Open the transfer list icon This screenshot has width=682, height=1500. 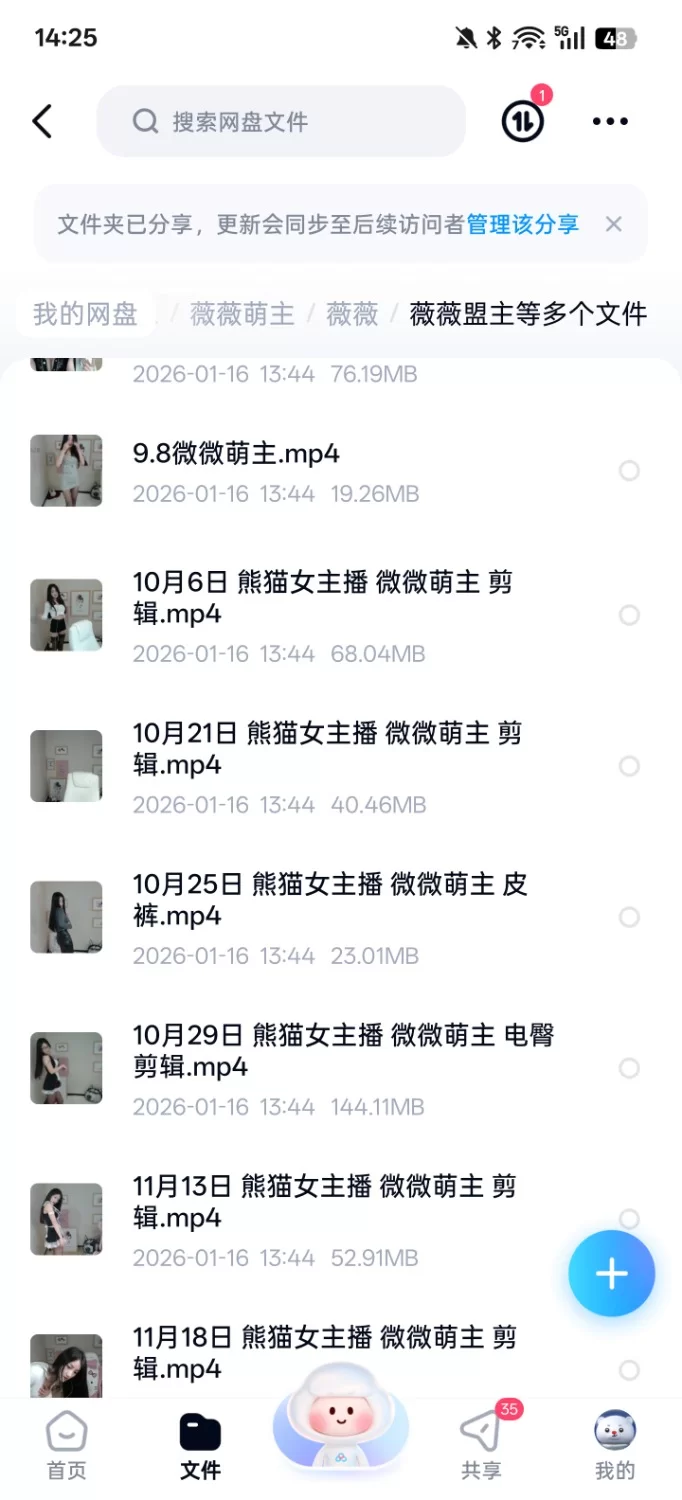(522, 122)
